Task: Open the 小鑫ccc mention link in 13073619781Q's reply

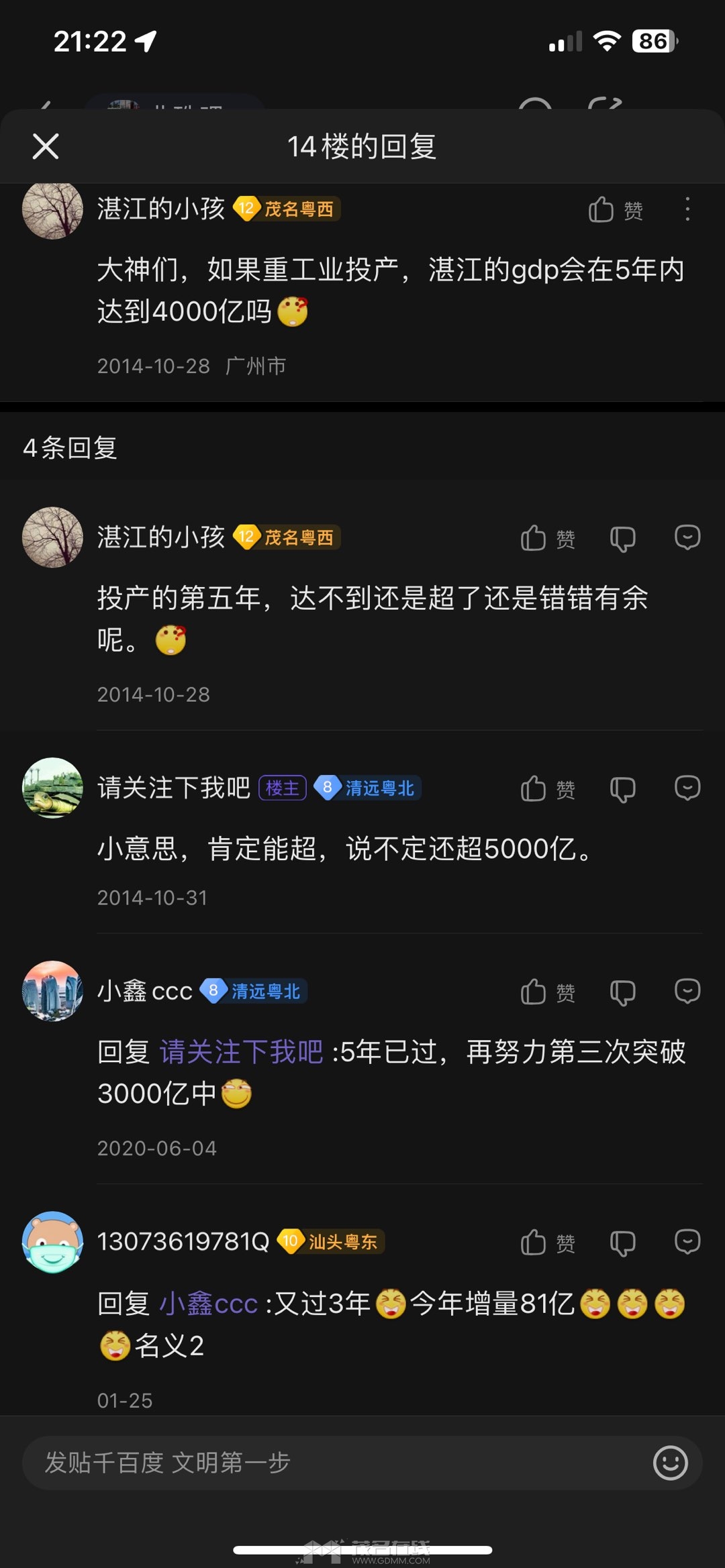Action: [x=209, y=1304]
